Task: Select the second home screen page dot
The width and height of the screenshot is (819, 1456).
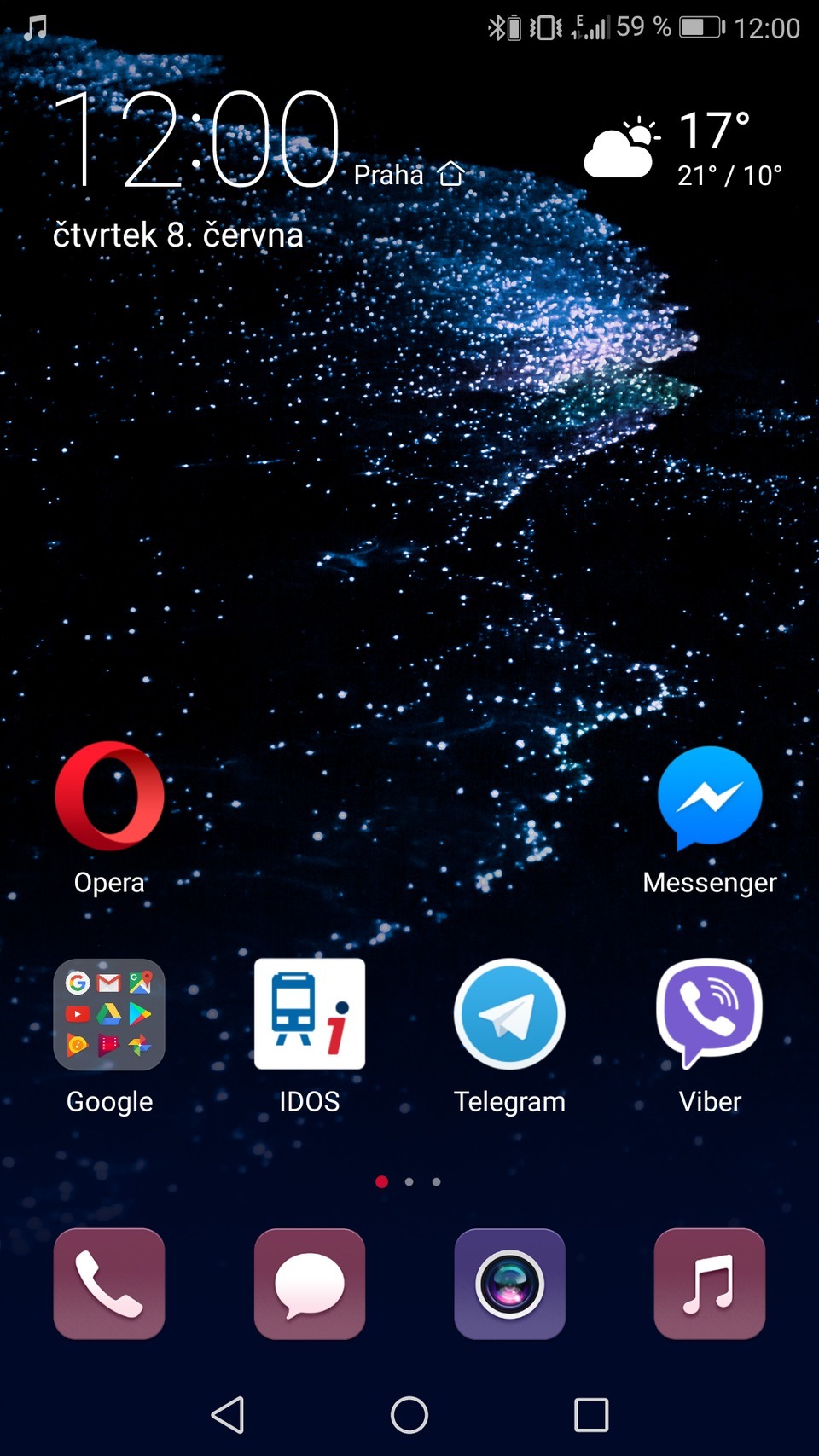Action: [x=409, y=1182]
